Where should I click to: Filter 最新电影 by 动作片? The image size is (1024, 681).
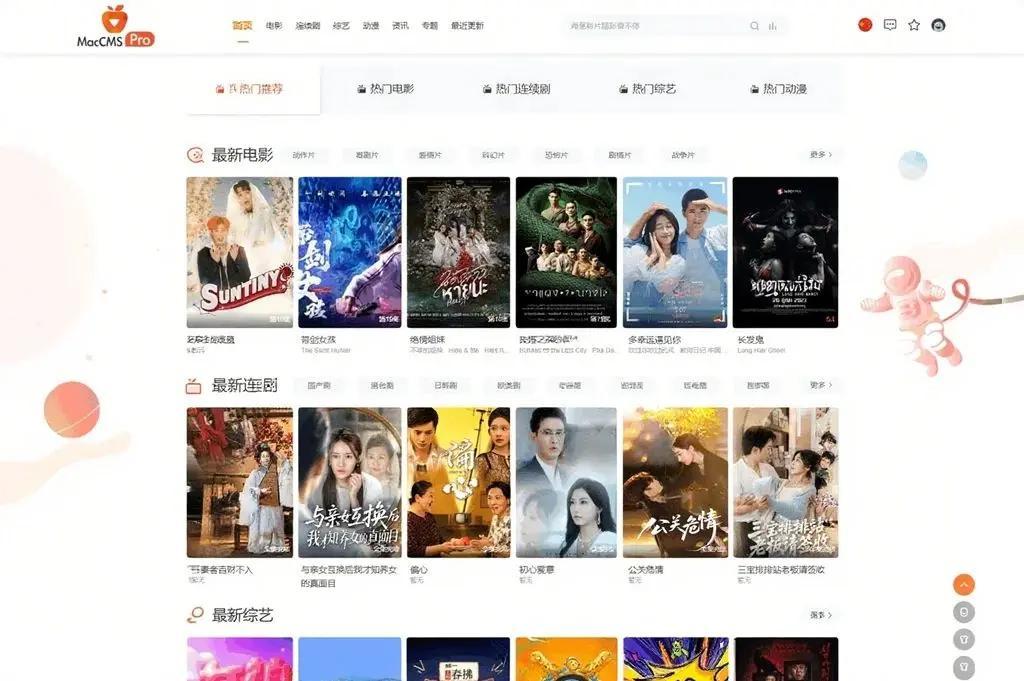pos(304,155)
